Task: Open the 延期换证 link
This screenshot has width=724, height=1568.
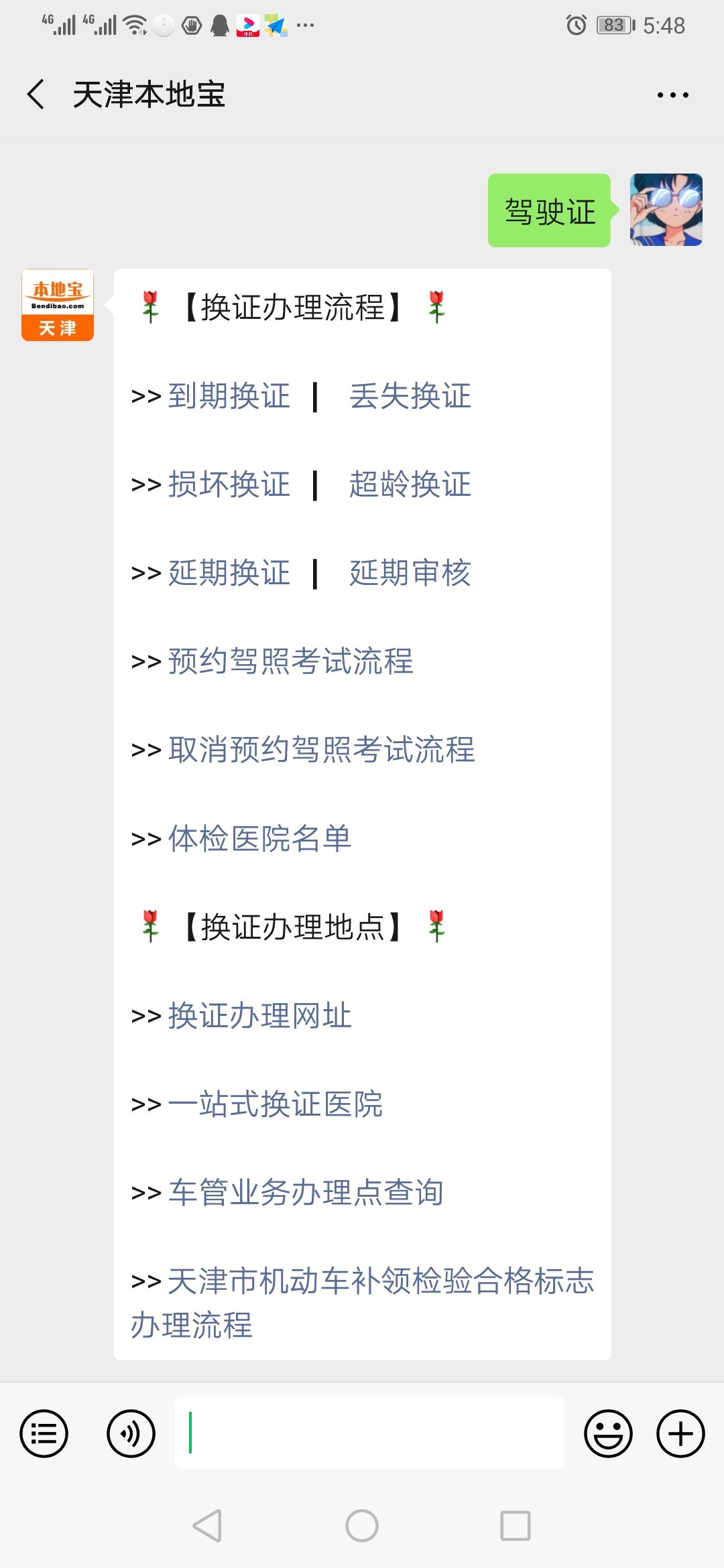Action: click(229, 573)
